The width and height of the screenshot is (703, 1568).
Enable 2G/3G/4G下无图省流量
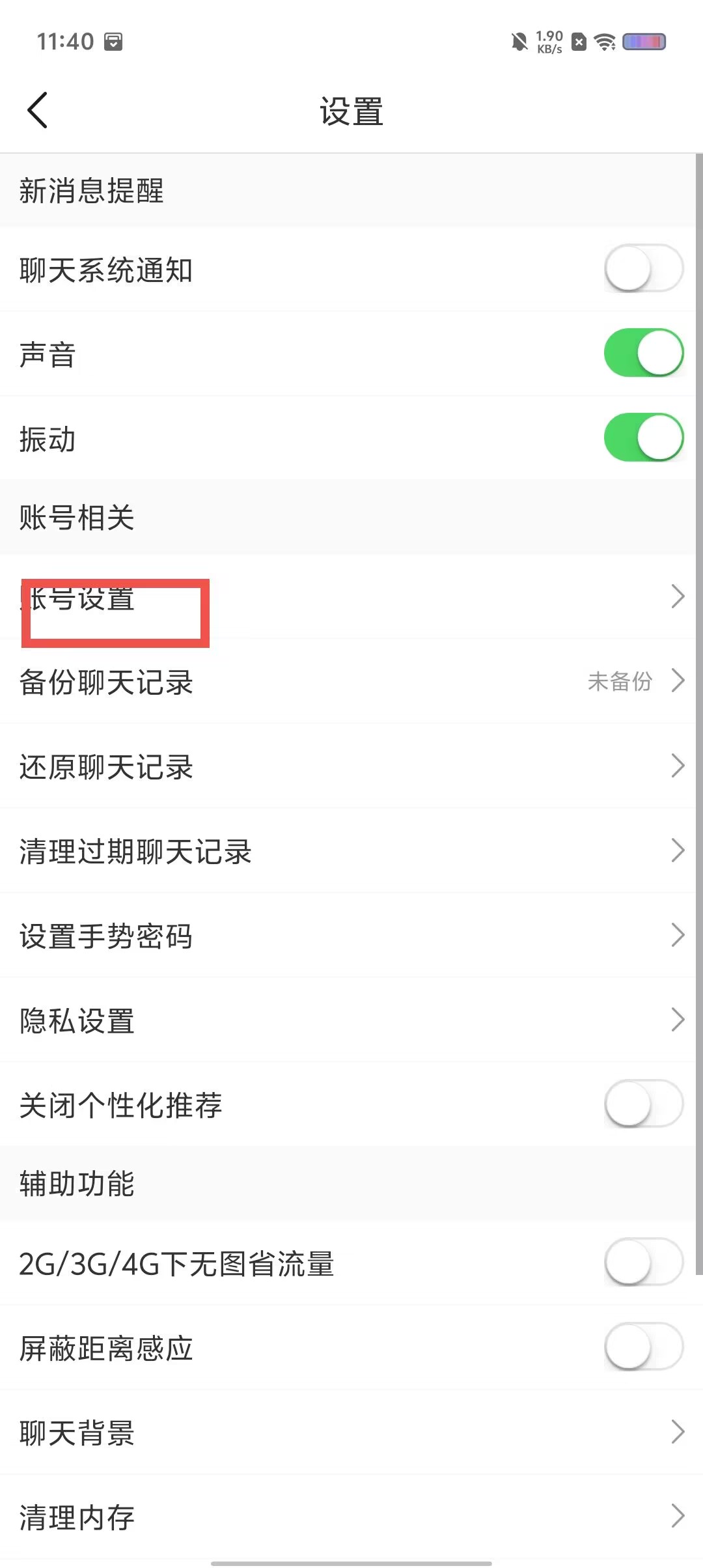[x=643, y=1263]
